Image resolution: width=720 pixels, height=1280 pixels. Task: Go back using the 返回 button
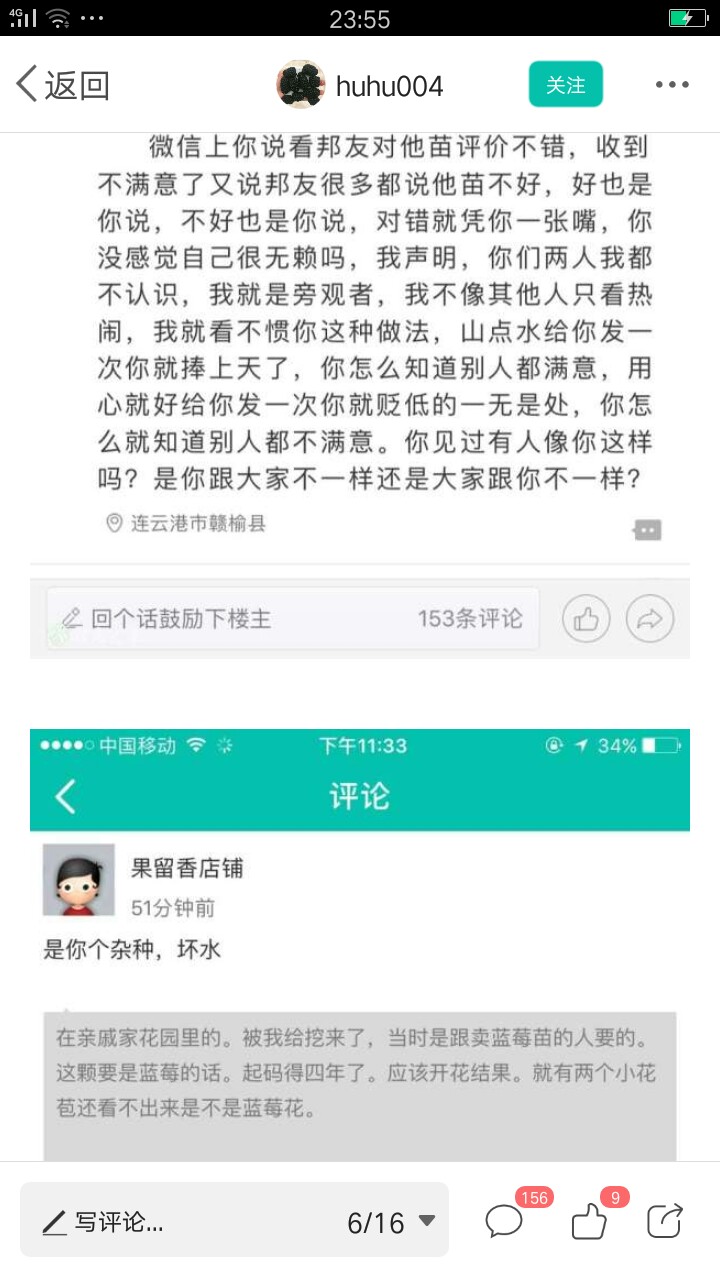pos(62,85)
